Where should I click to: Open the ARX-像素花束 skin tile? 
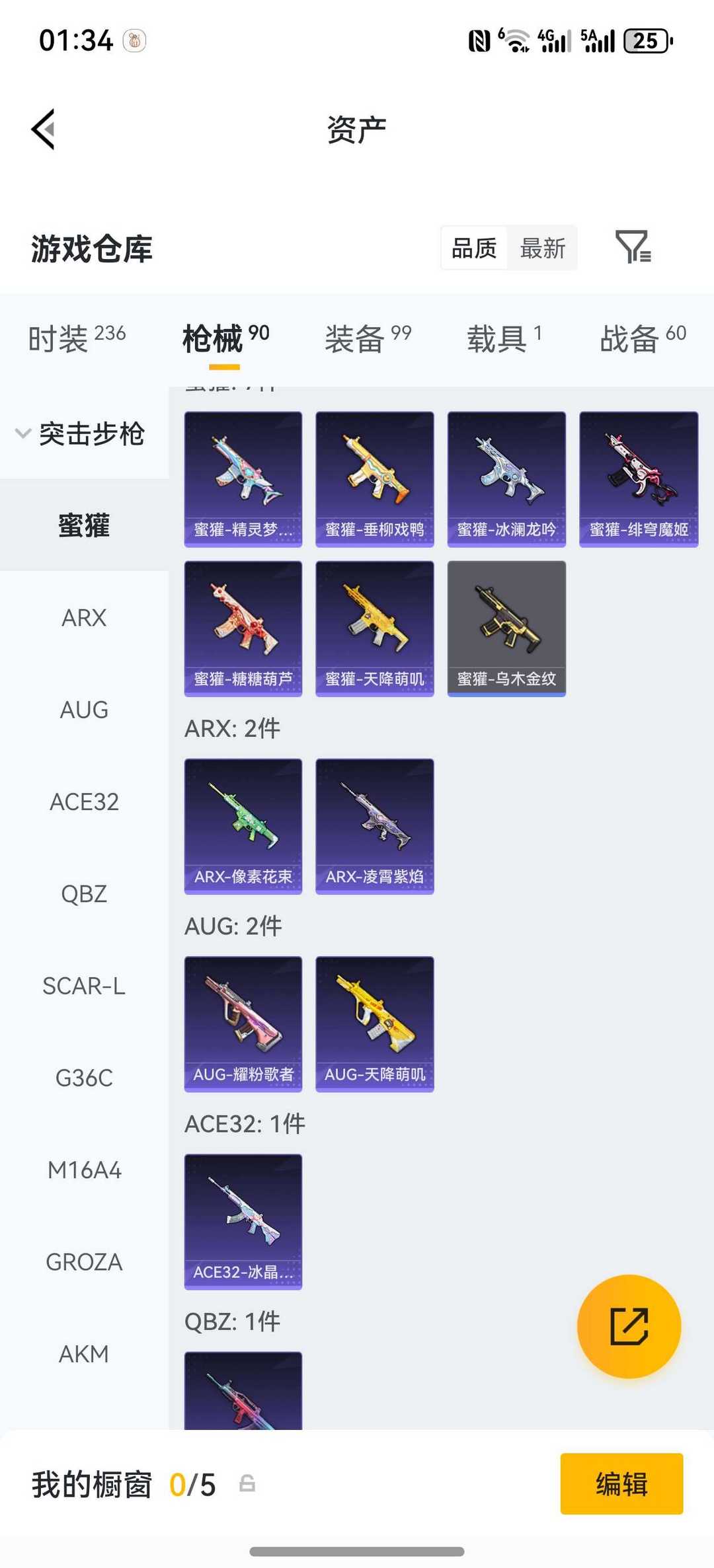pos(243,826)
